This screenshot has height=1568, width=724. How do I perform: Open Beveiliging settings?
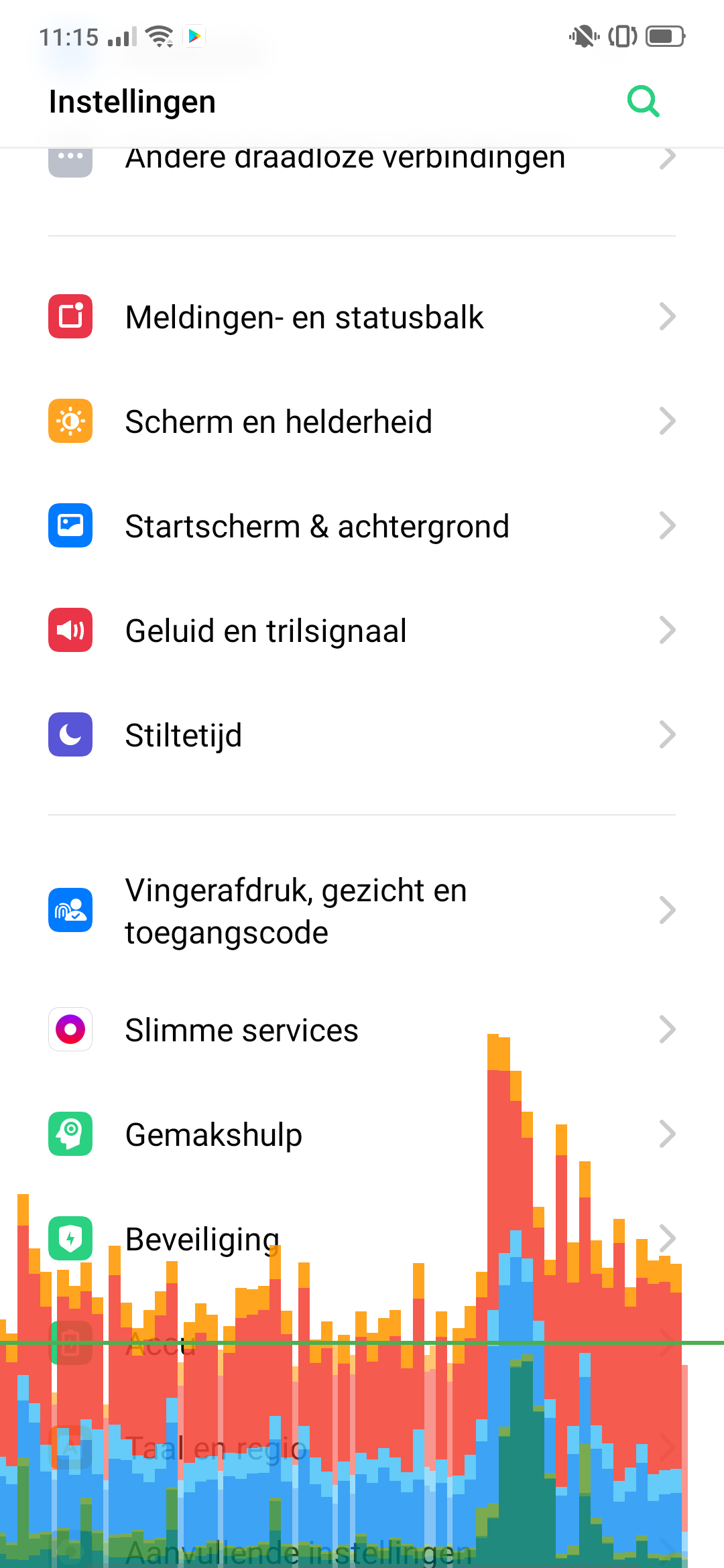pyautogui.click(x=202, y=1239)
